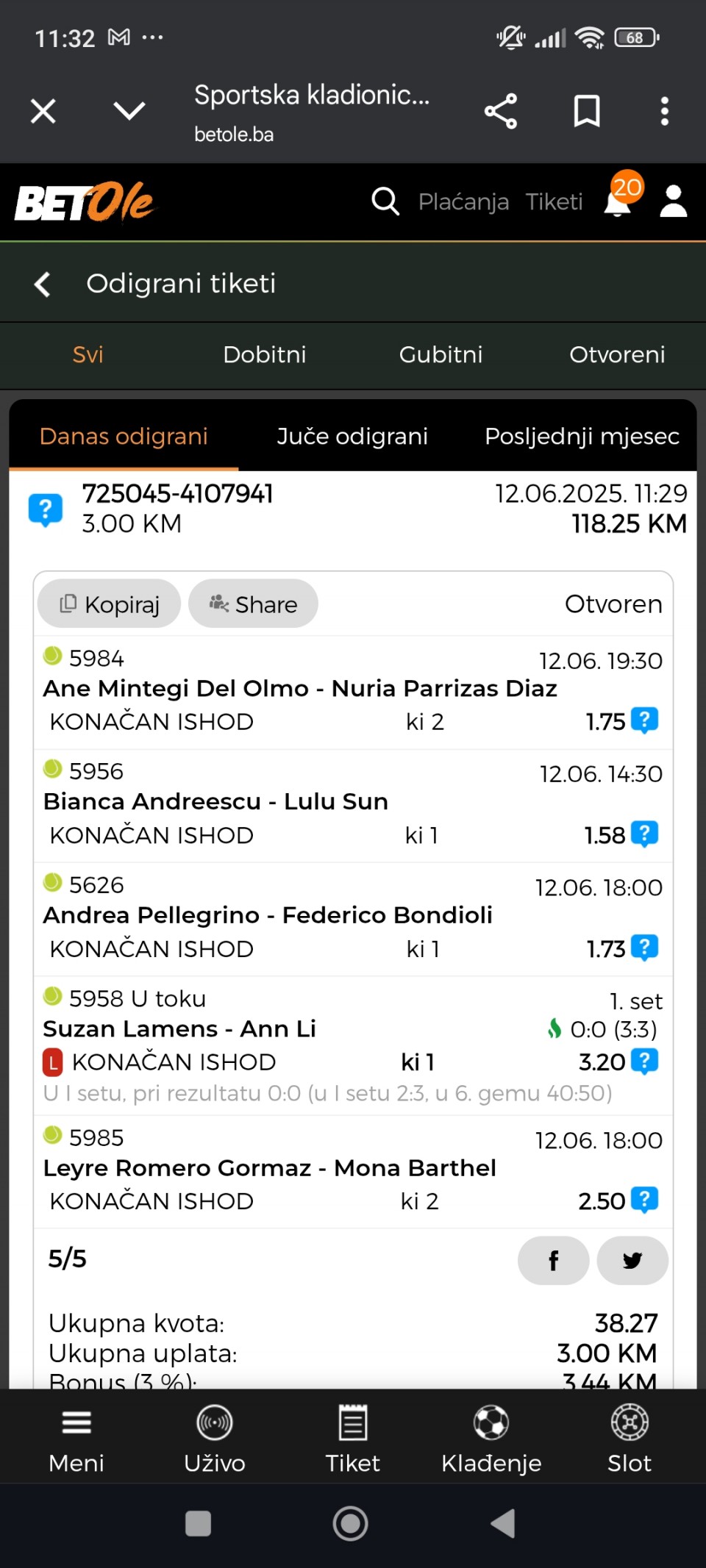This screenshot has height=1568, width=706.
Task: Close the browser tab with X
Action: pyautogui.click(x=43, y=111)
